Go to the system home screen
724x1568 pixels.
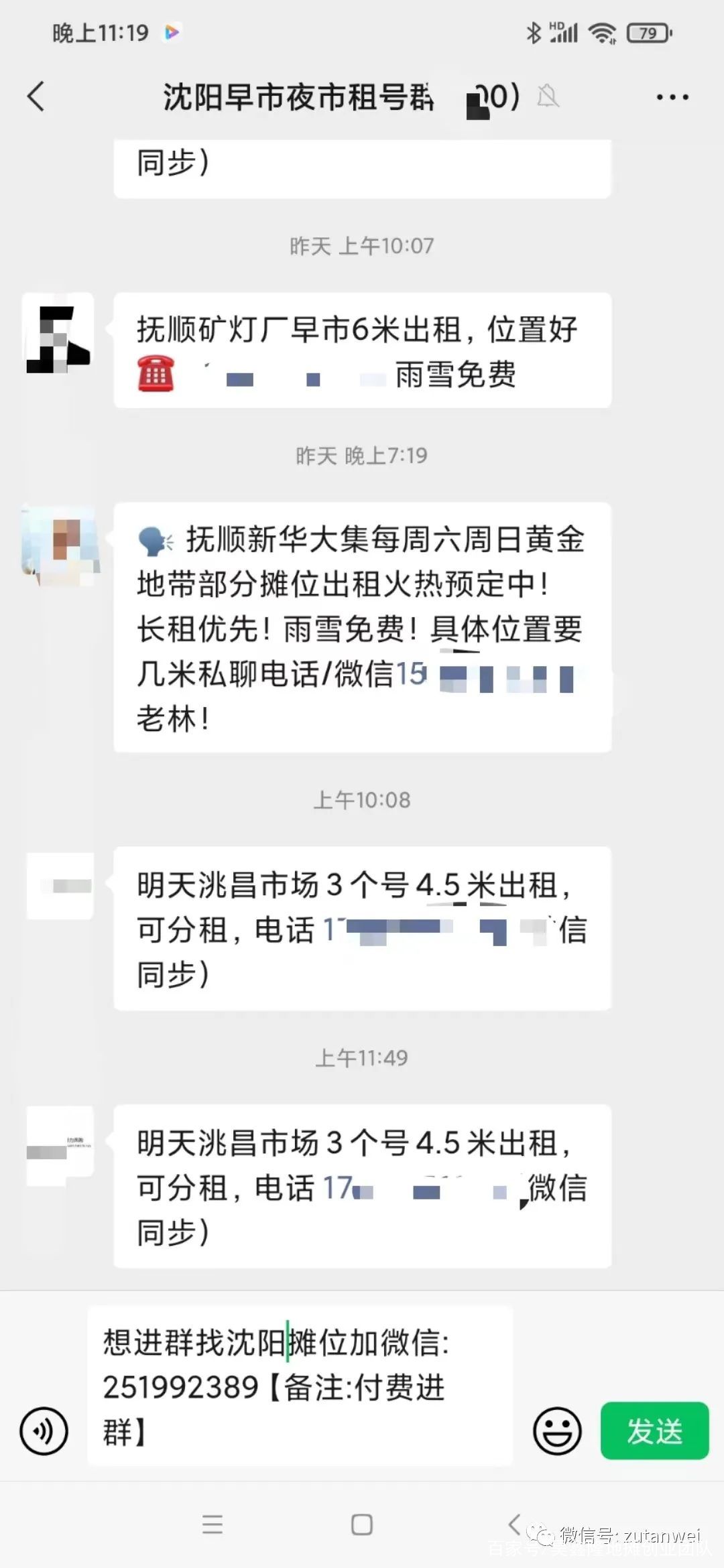click(x=362, y=1525)
